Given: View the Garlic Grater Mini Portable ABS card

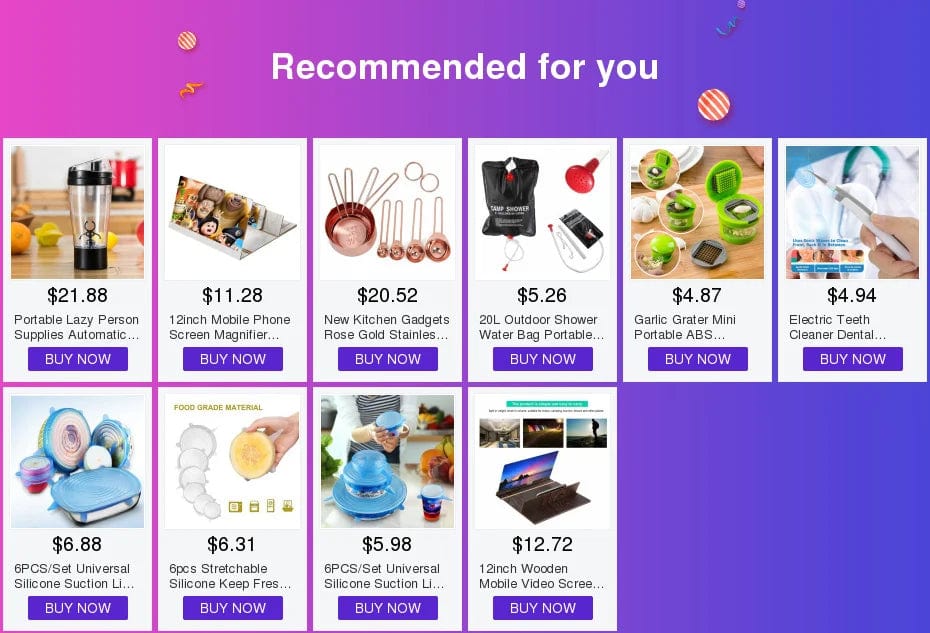Looking at the screenshot, I should pos(697,213).
